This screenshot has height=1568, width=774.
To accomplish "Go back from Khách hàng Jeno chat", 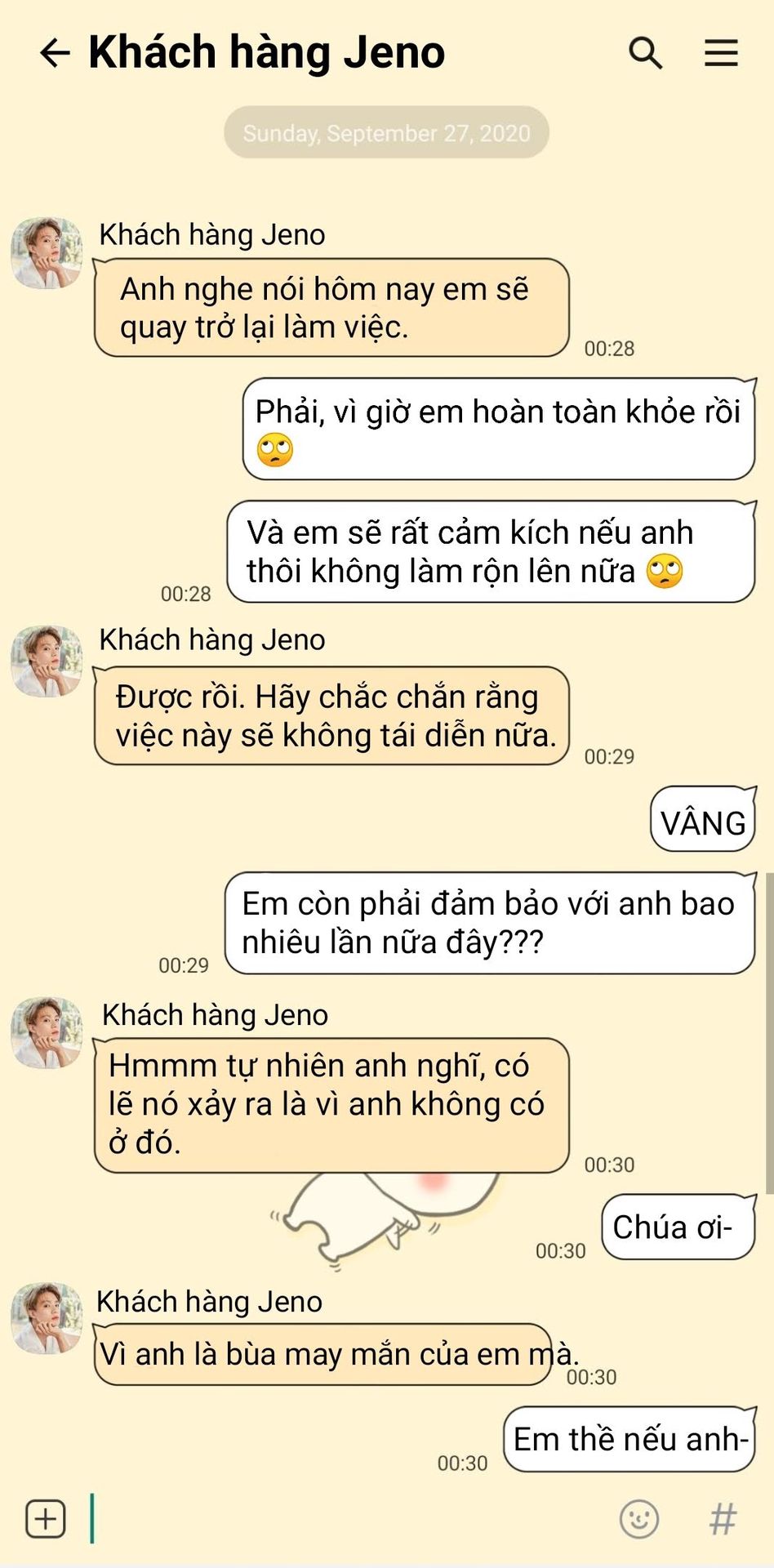I will (x=55, y=53).
